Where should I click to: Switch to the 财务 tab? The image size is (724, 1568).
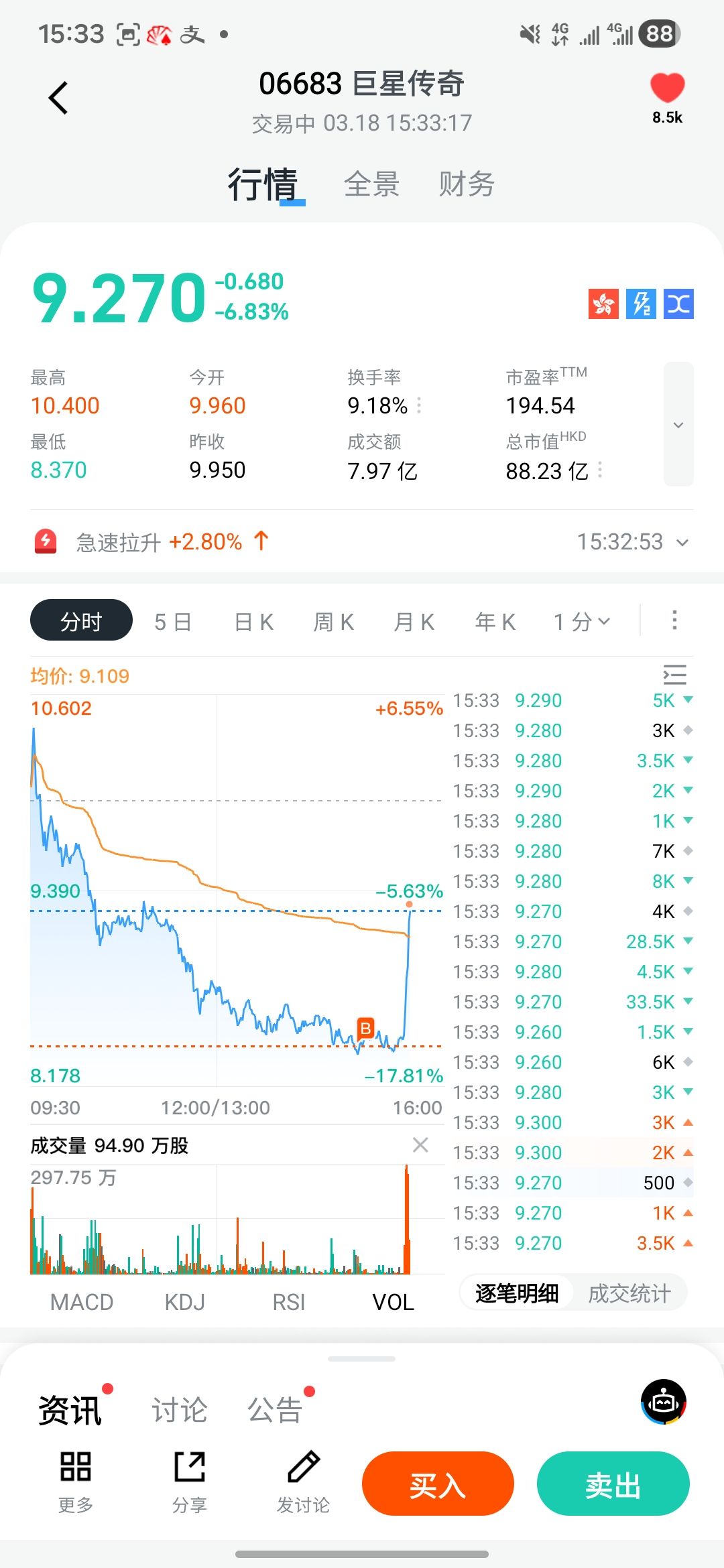(467, 184)
